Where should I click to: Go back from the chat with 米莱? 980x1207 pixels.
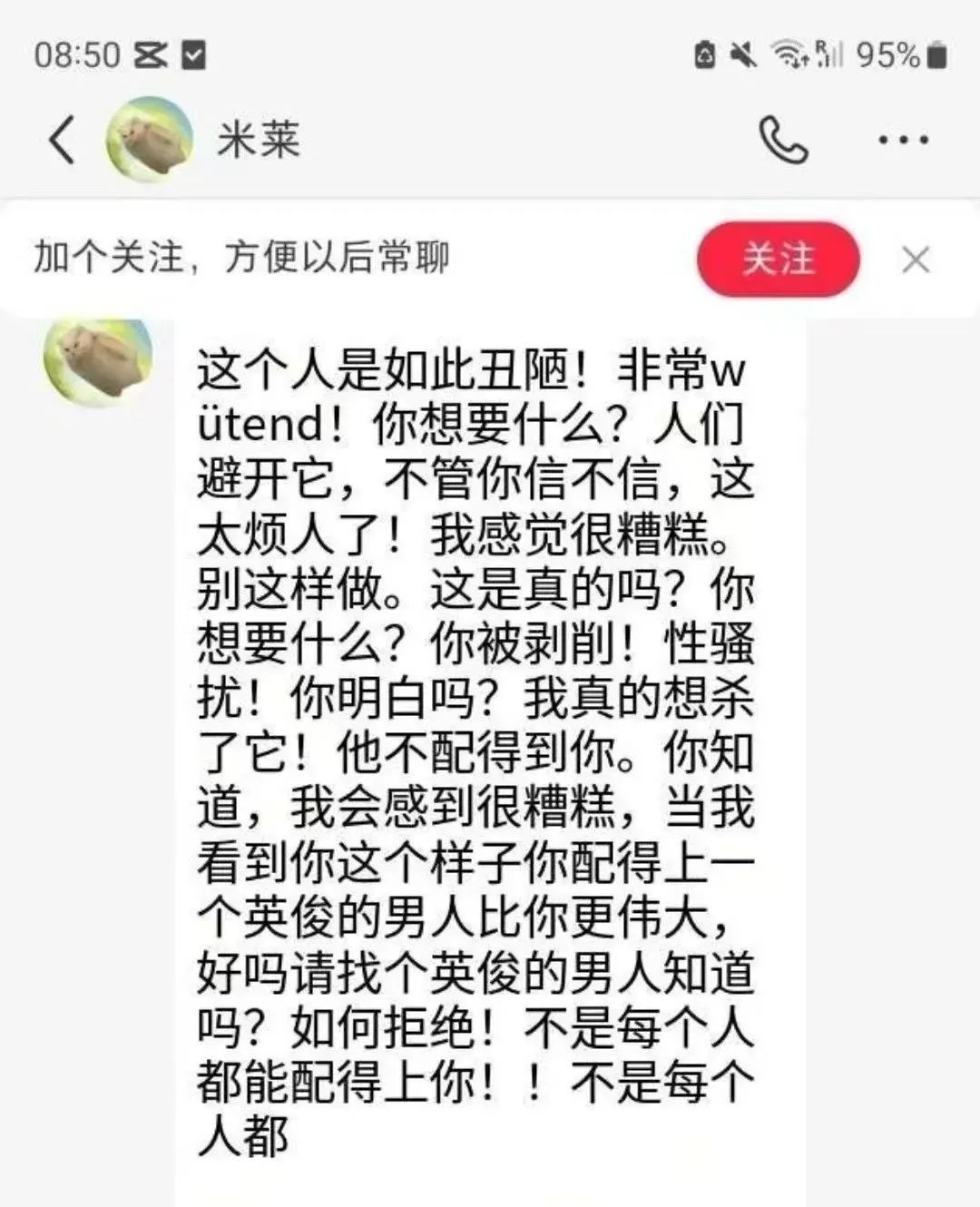62,141
